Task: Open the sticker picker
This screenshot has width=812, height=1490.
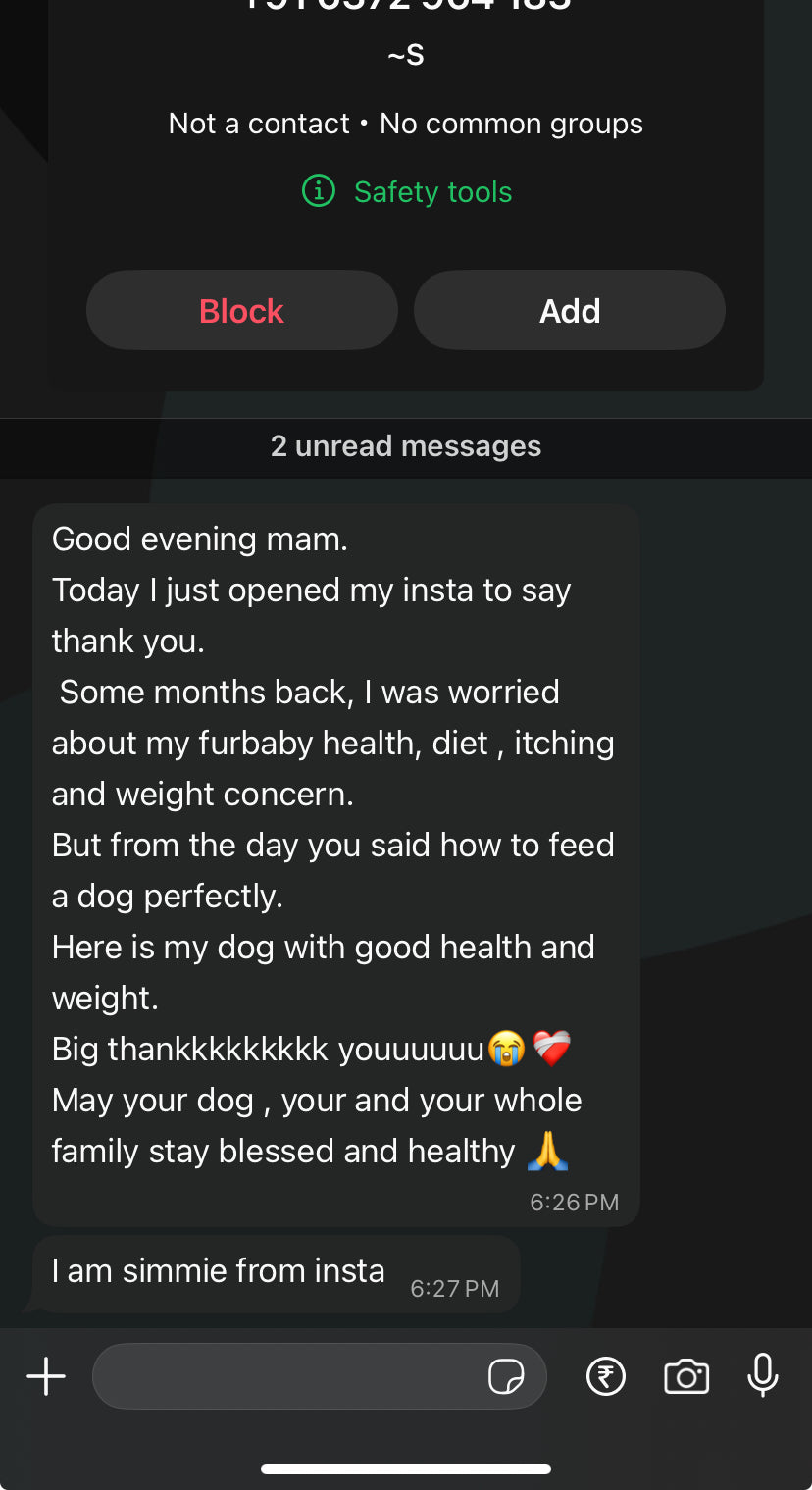Action: coord(506,1376)
